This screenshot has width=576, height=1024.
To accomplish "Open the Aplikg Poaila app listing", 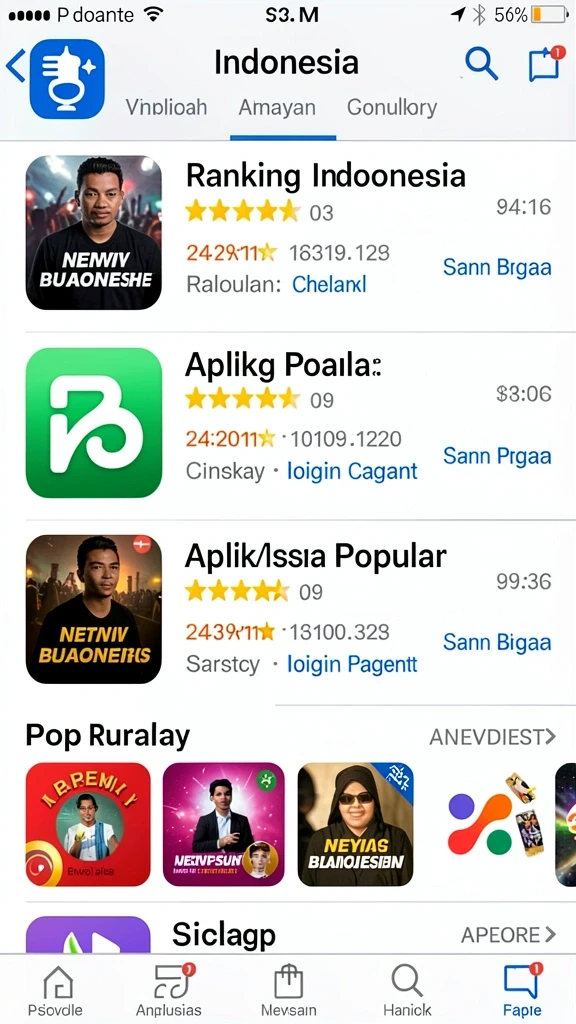I will coord(288,423).
